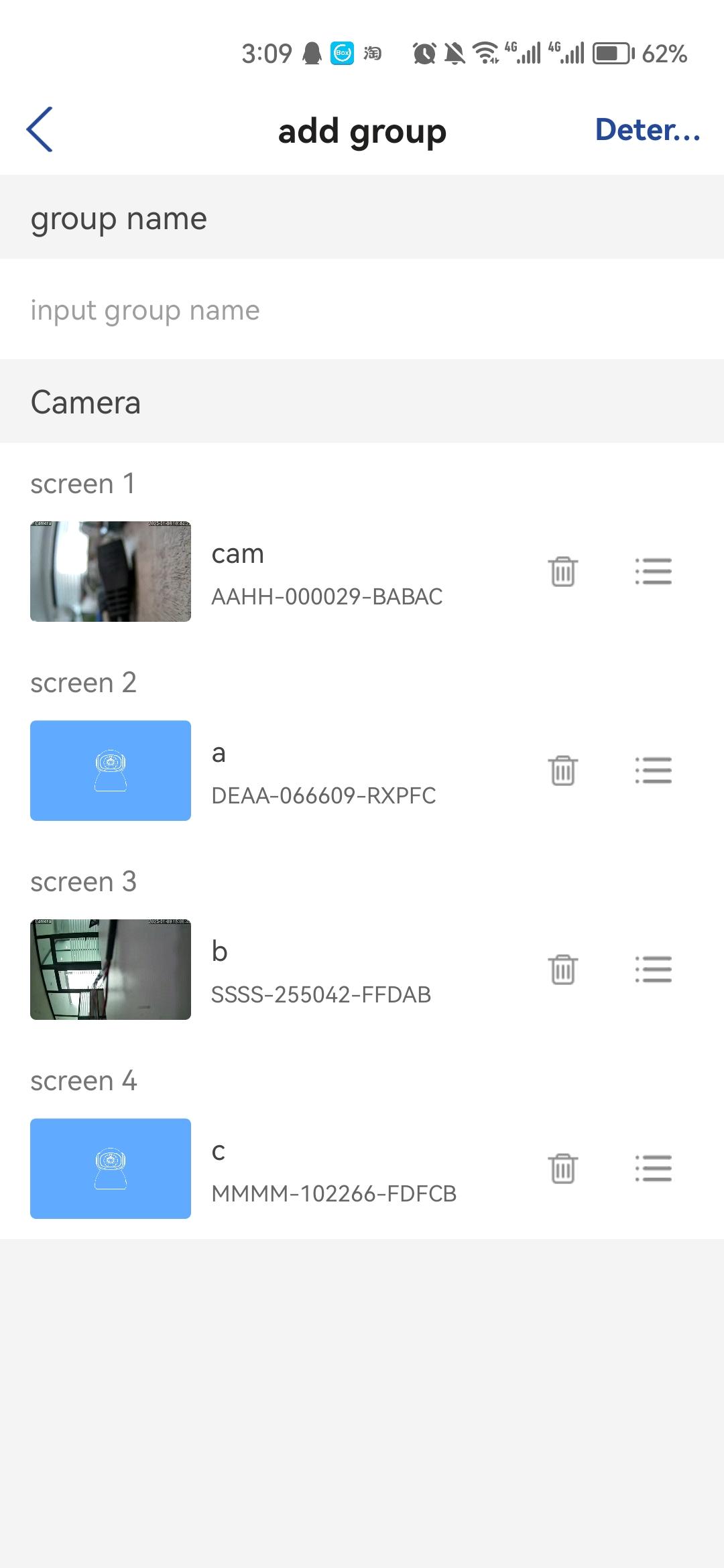
Task: Tap the blue camera placeholder for screen 2
Action: [x=110, y=770]
